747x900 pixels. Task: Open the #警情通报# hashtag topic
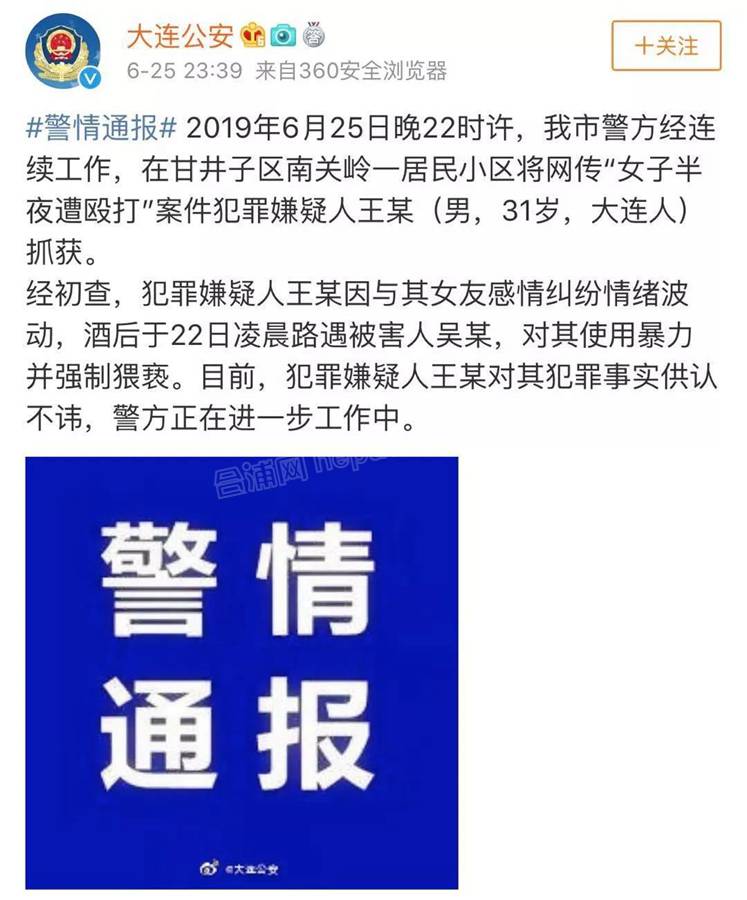(101, 130)
